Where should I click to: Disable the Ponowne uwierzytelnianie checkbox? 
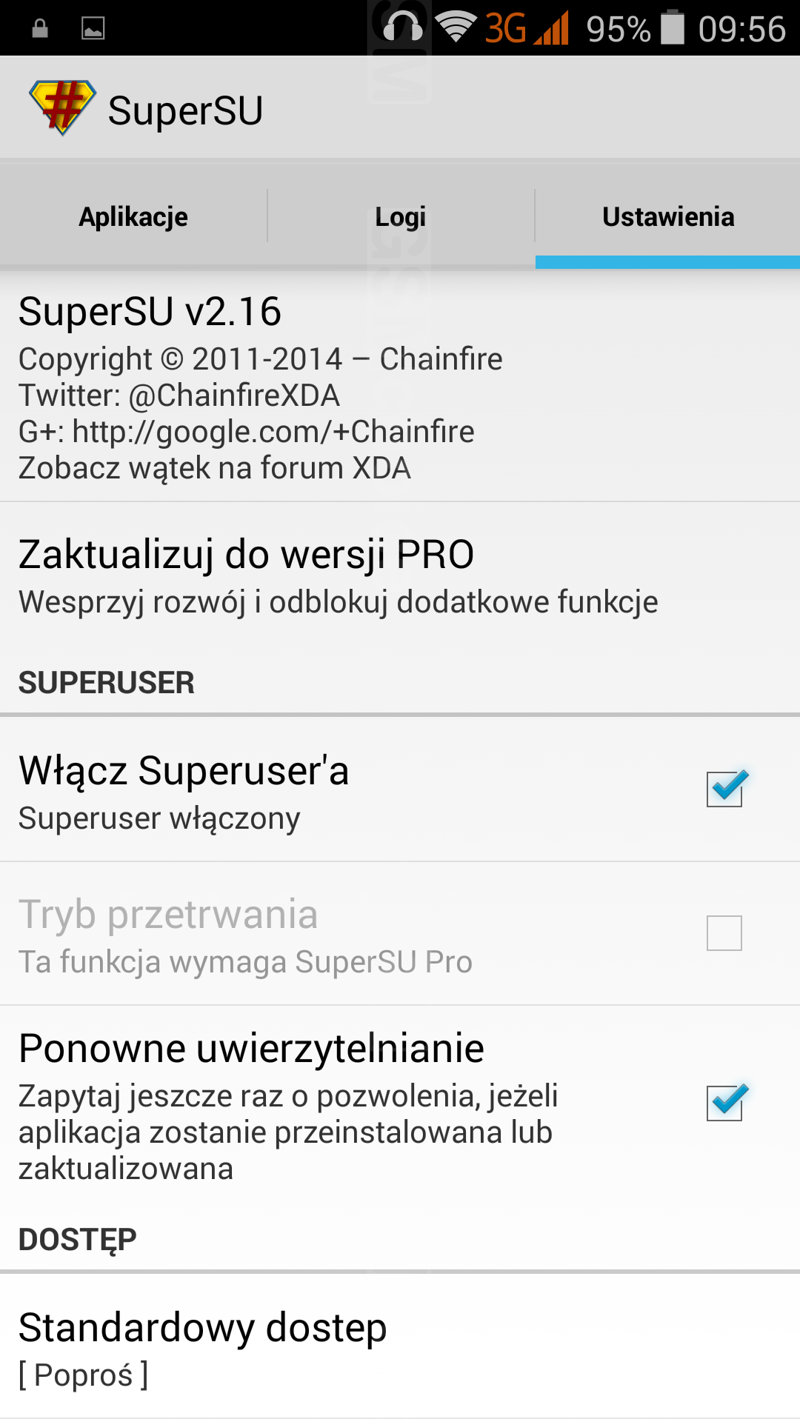724,1103
